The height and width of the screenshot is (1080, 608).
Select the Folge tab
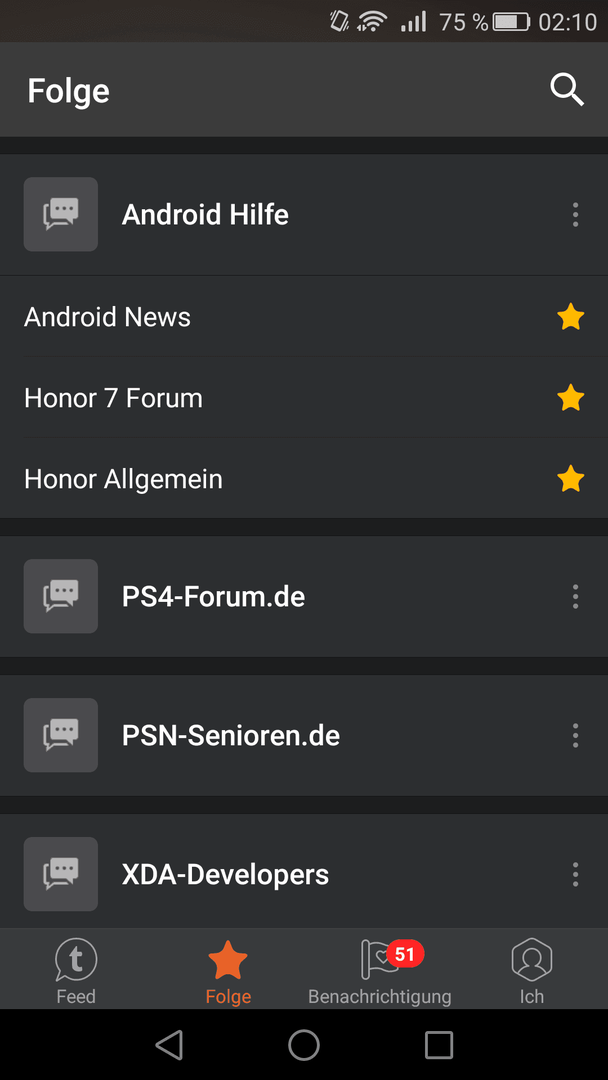[228, 970]
